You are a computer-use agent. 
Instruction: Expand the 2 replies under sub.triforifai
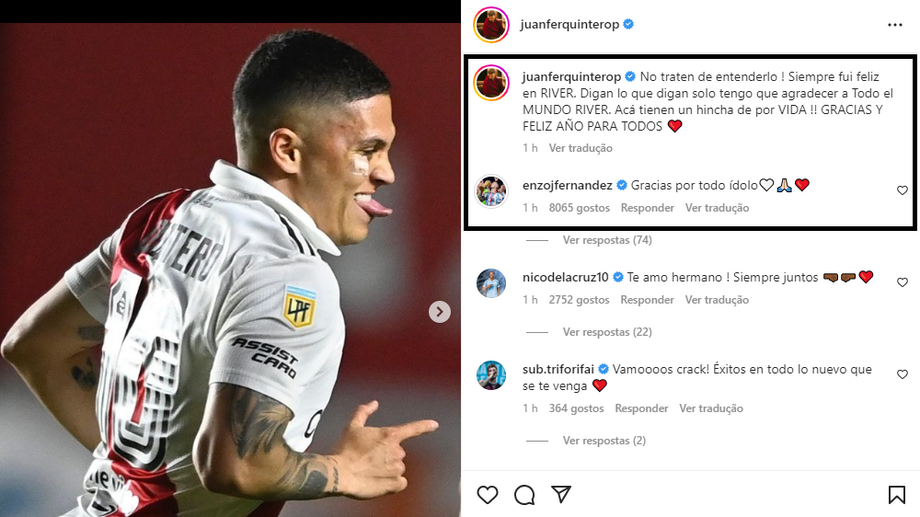(x=604, y=440)
